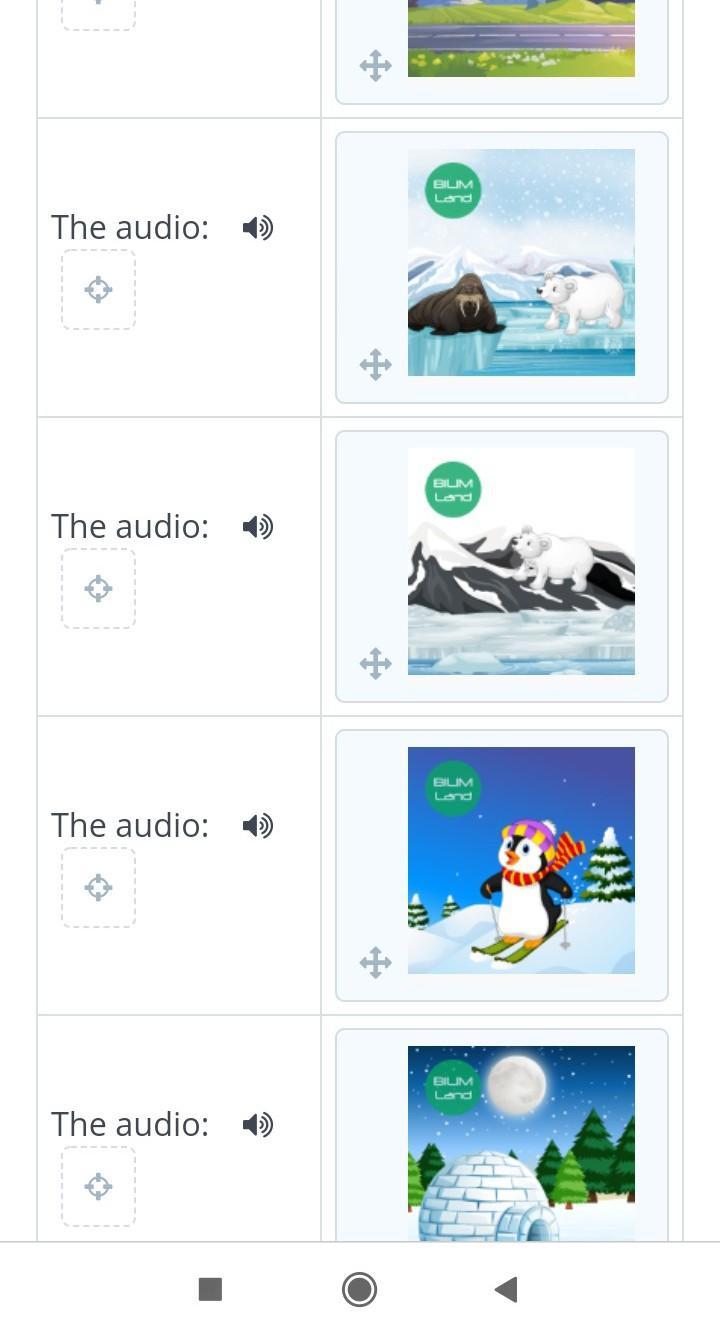The height and width of the screenshot is (1337, 720).
Task: Select the skiing penguin card
Action: (521, 861)
